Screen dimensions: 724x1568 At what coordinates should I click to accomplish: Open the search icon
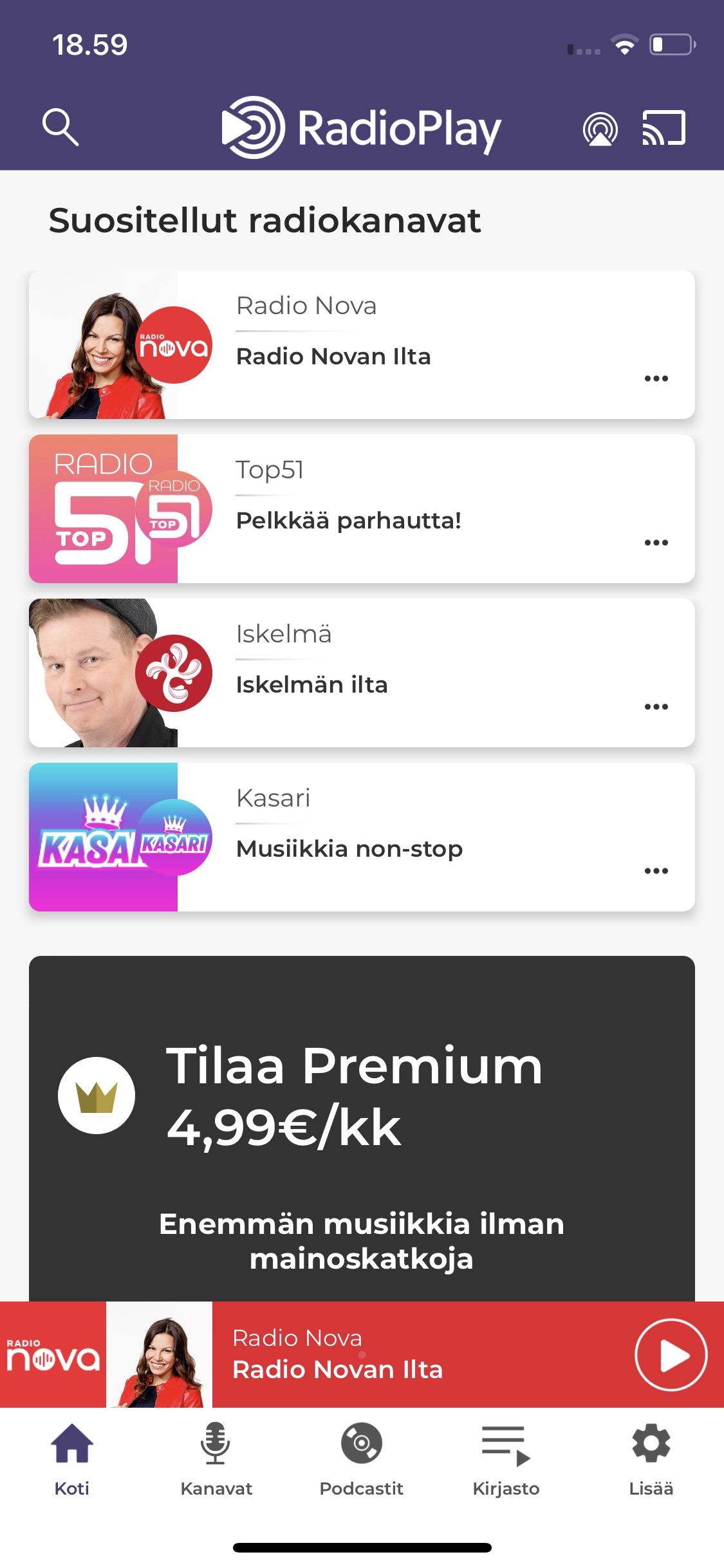pos(60,127)
